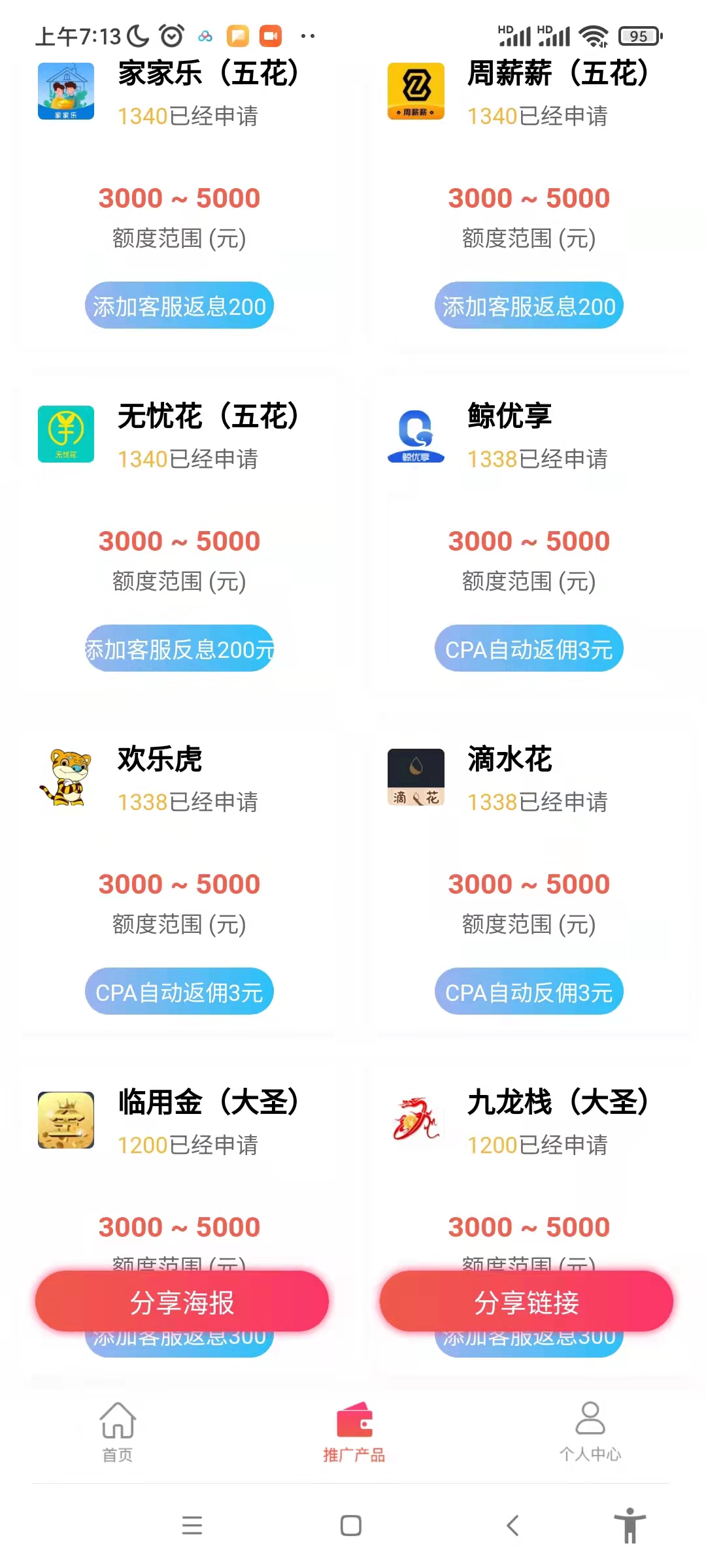
Task: Select the 无忧花 (五花) green icon
Action: tap(65, 434)
